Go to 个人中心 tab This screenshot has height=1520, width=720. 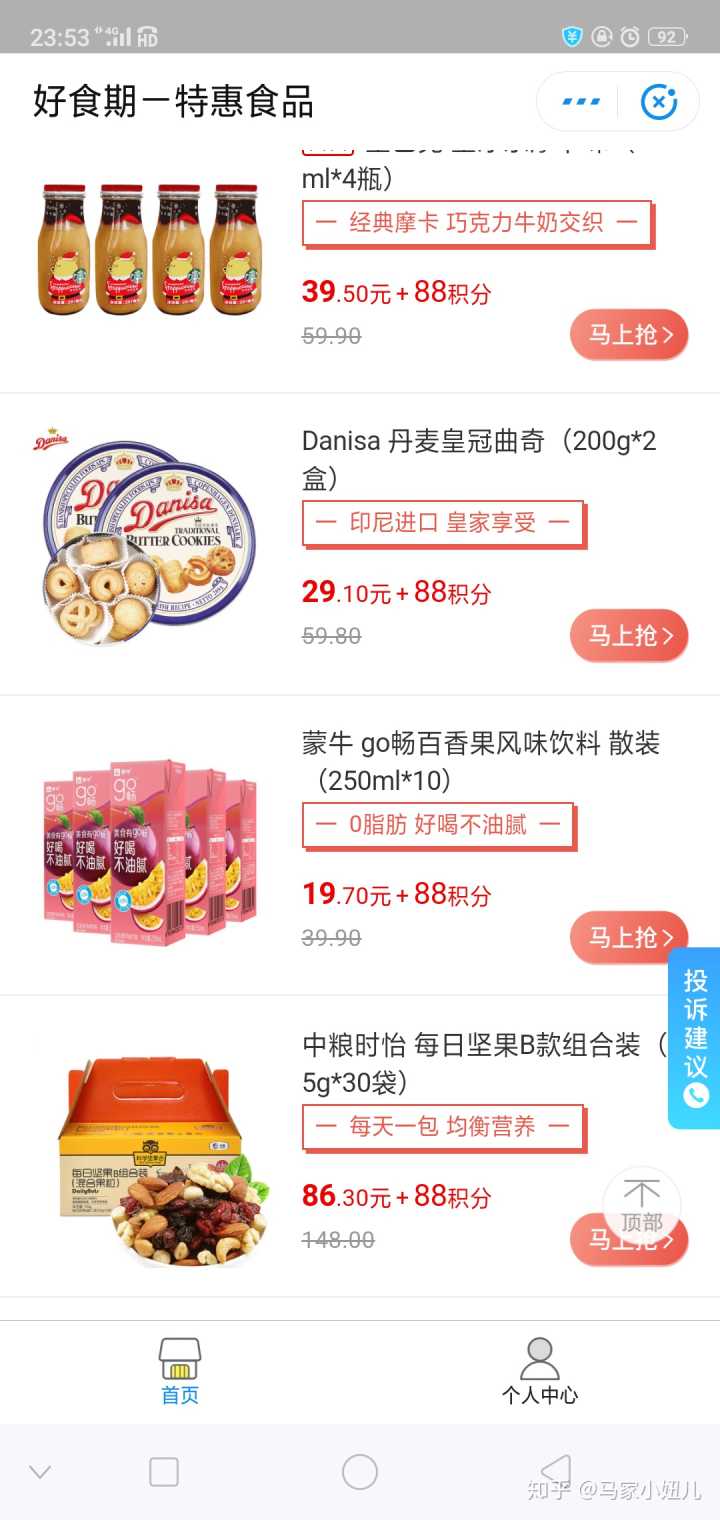point(539,1371)
